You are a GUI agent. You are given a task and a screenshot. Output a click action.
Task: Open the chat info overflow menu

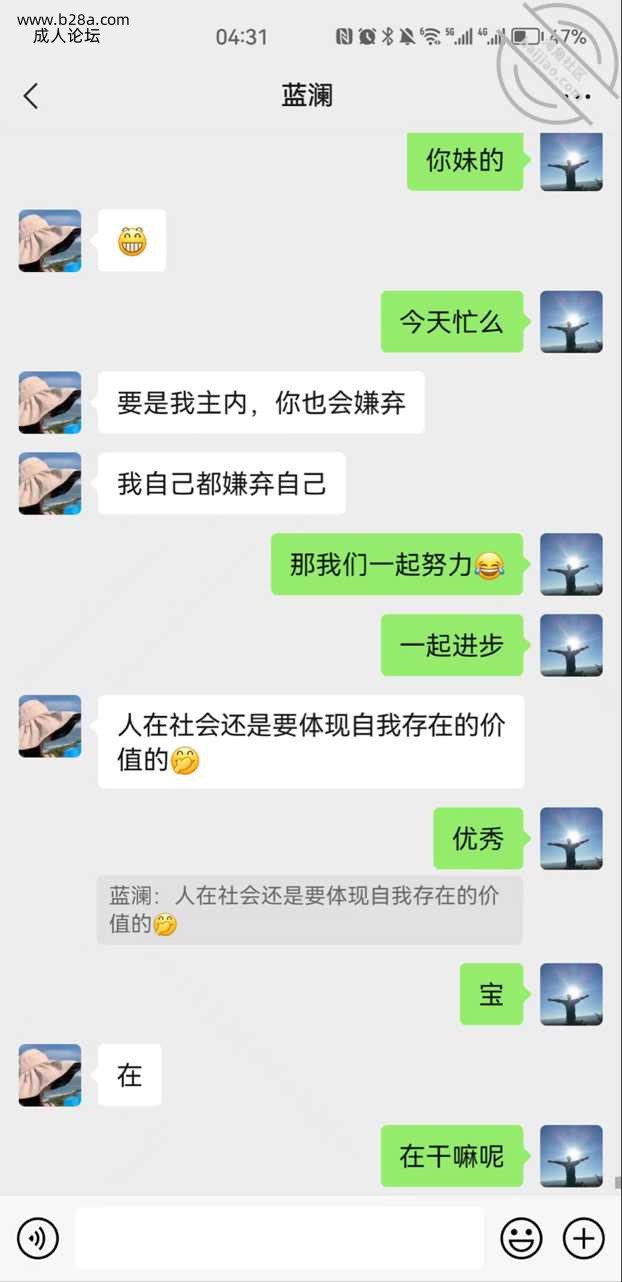[580, 96]
